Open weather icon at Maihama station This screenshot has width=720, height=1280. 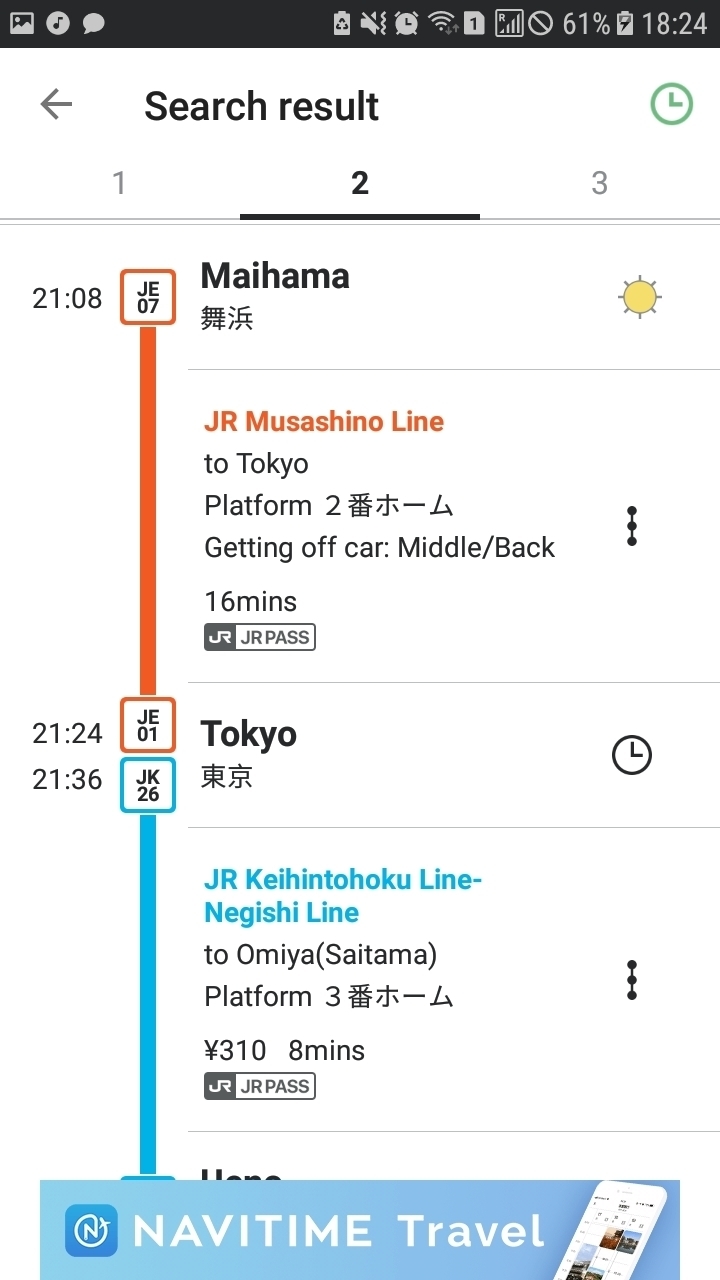tap(640, 298)
